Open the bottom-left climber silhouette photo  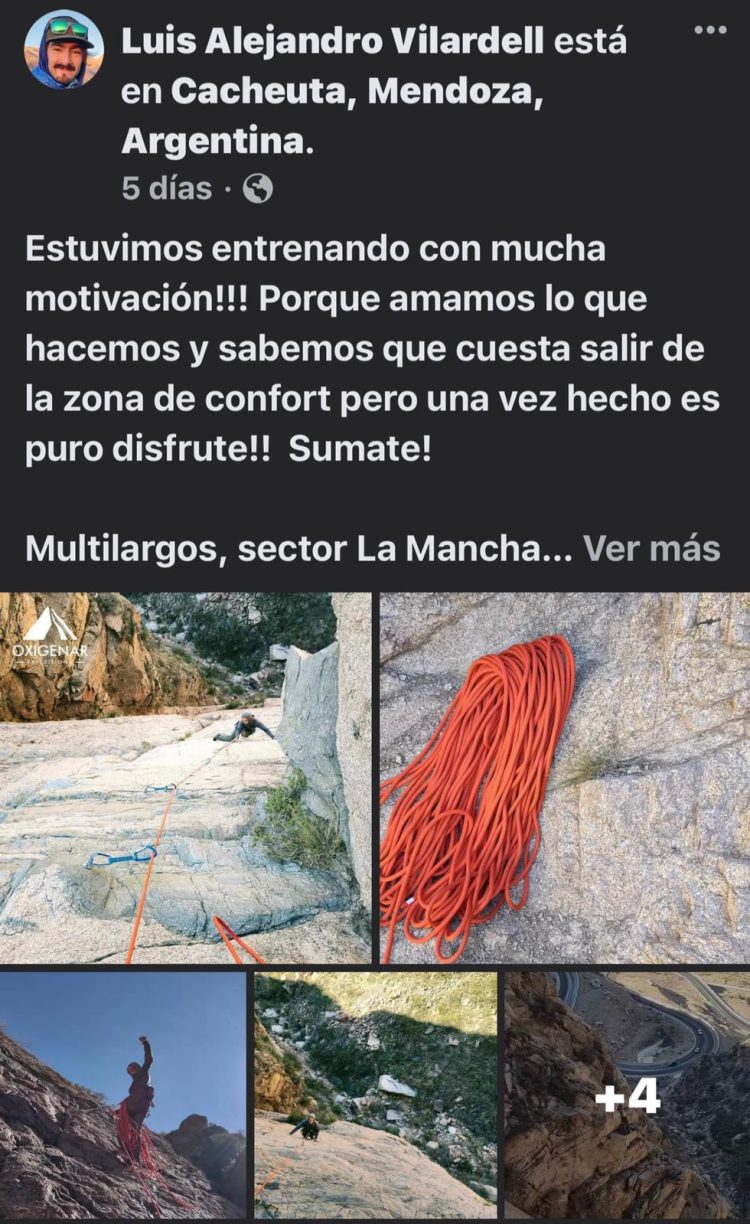[120, 1097]
